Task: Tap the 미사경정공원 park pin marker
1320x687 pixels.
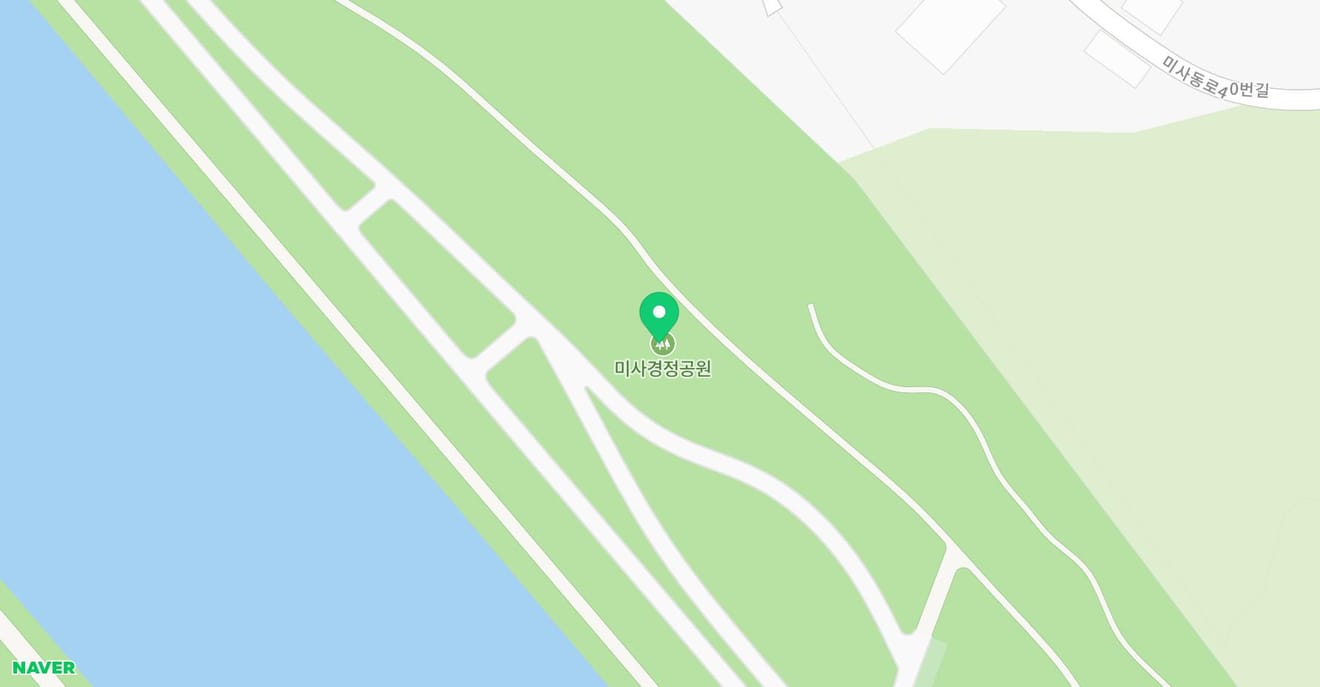Action: point(659,316)
